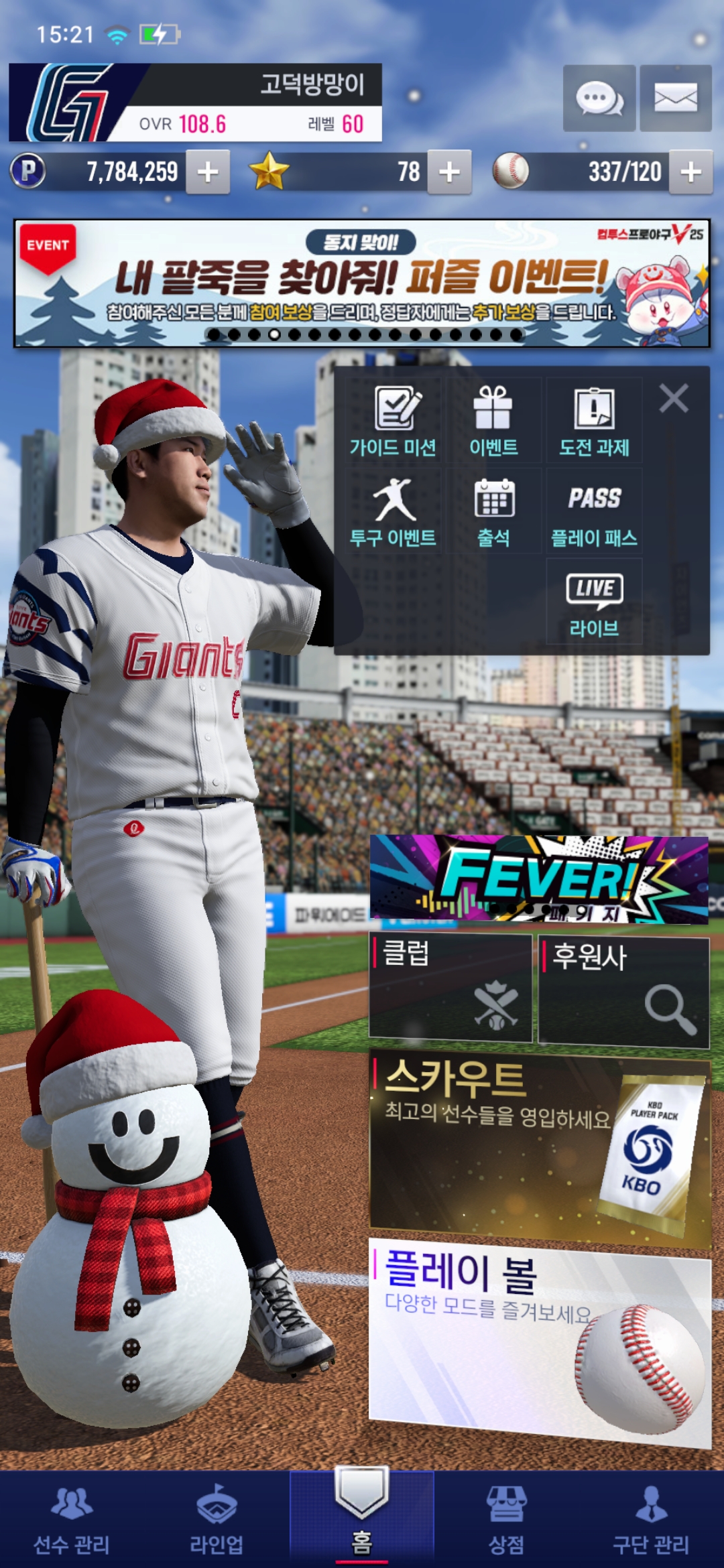
Task: Open 투구 이벤트
Action: (x=394, y=511)
